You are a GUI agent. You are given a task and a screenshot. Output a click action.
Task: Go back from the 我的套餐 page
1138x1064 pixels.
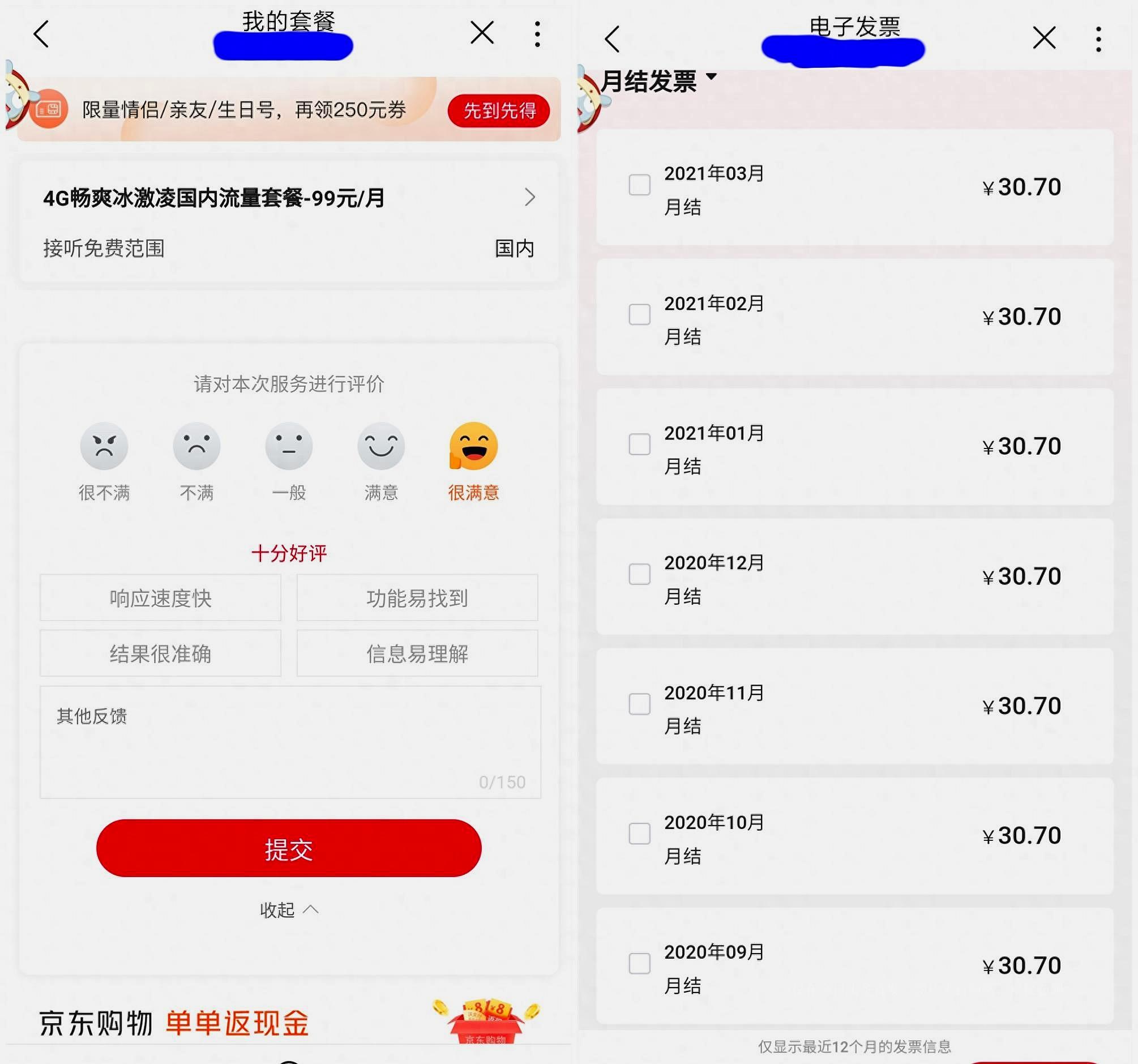click(x=41, y=34)
